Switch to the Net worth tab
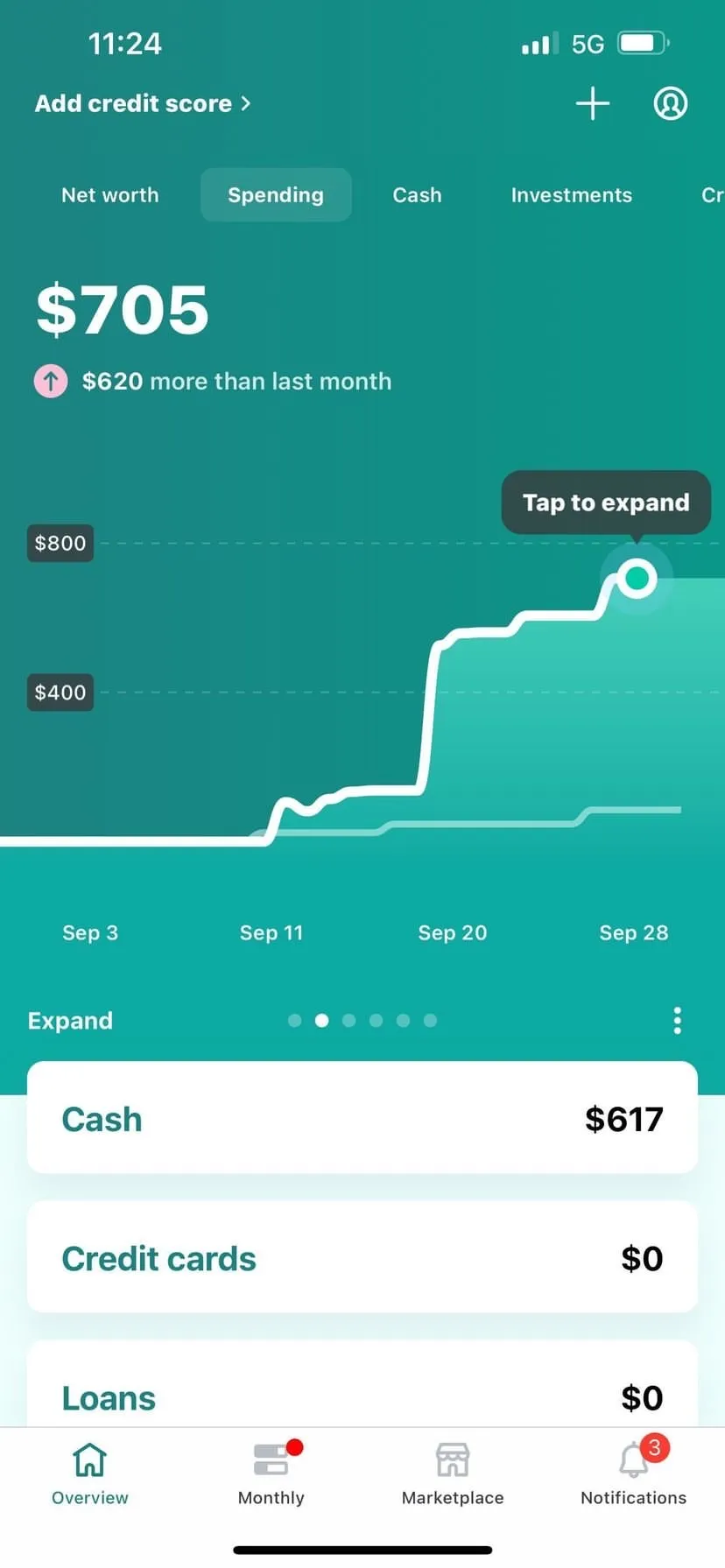The width and height of the screenshot is (725, 1568). coord(110,195)
